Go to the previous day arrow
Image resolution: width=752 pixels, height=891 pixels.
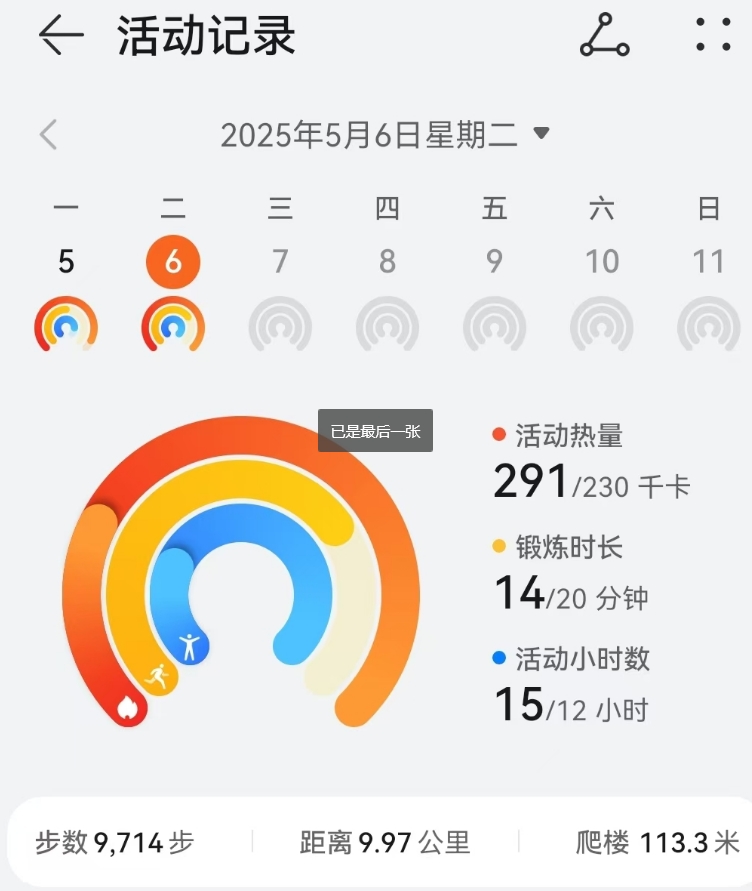tap(48, 134)
